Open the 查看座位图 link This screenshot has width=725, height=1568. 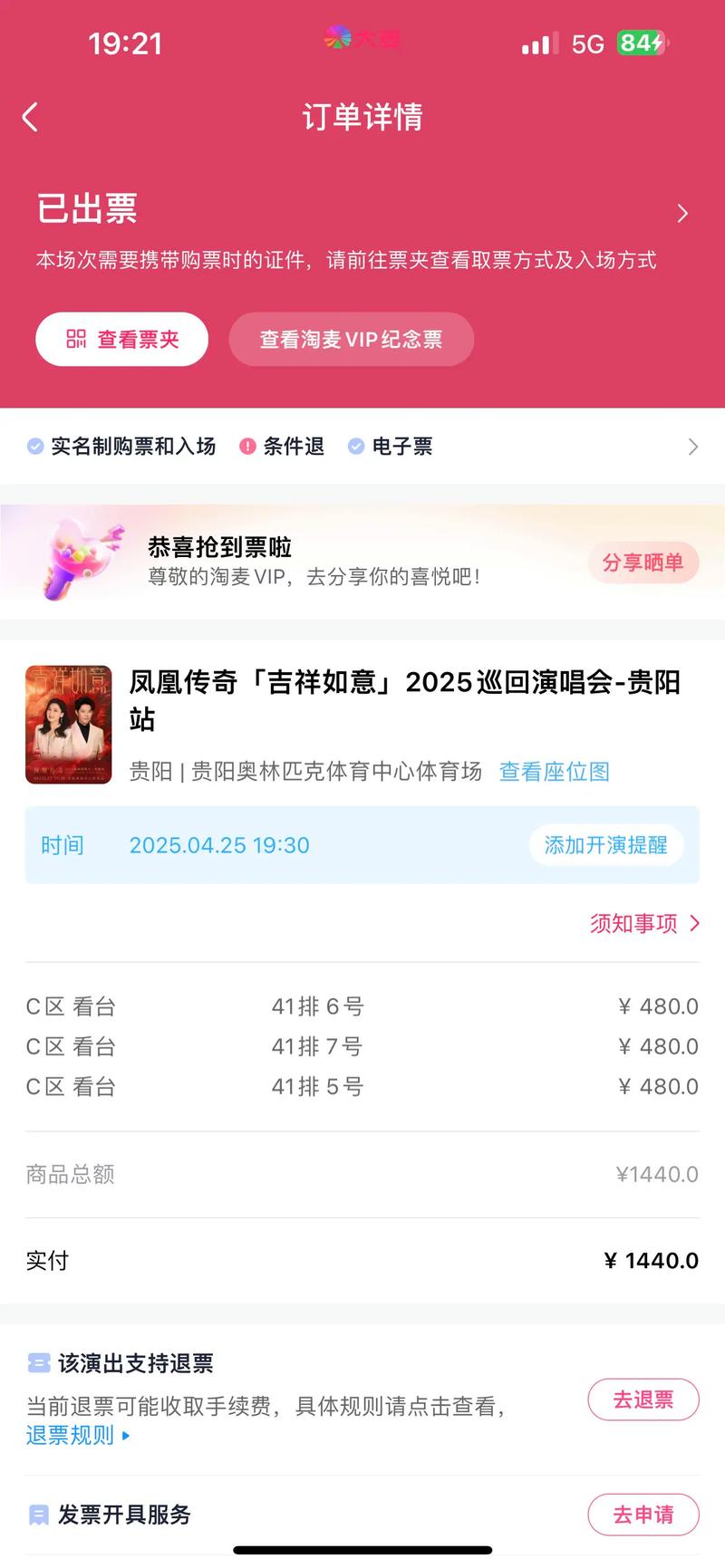coord(554,772)
